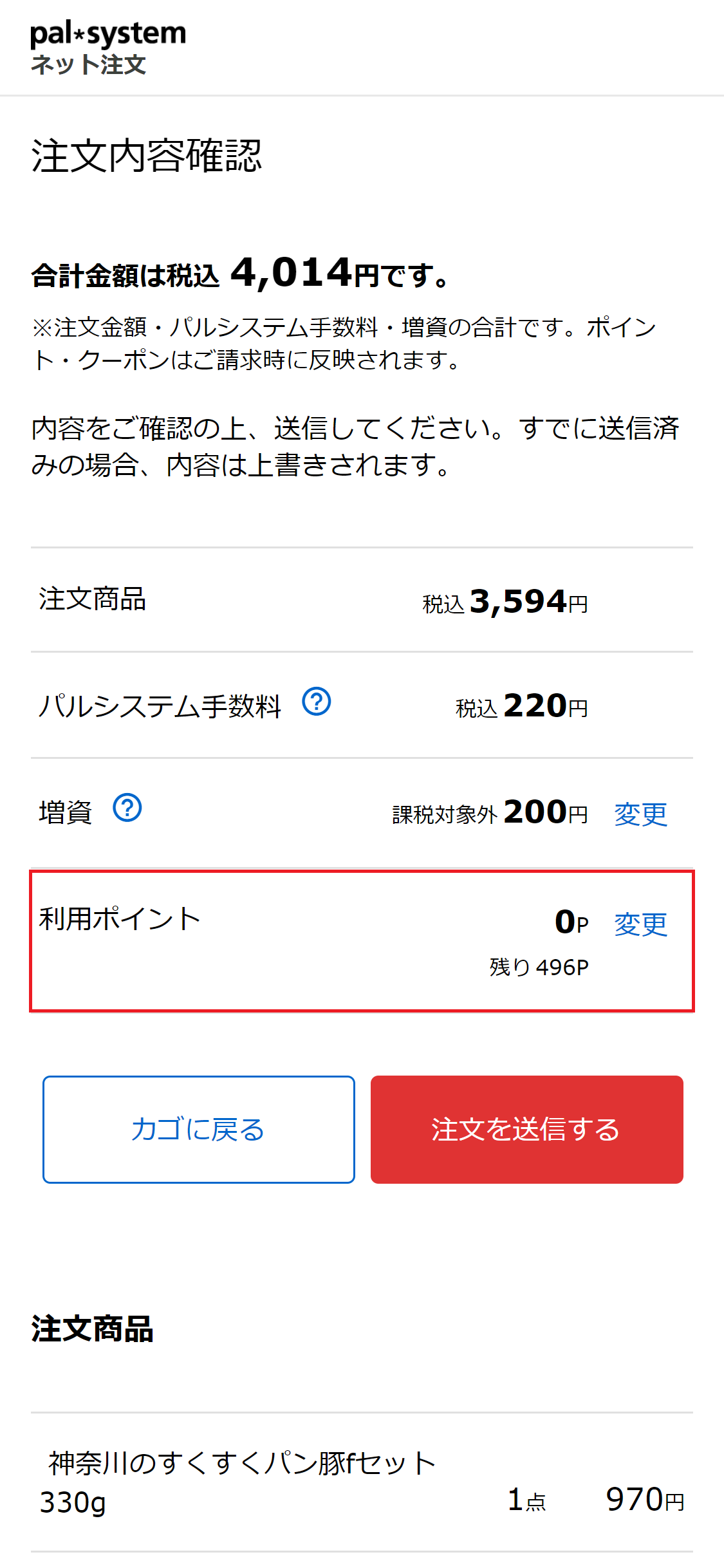
Task: Tap 変更 link for 増資 amount
Action: (640, 814)
